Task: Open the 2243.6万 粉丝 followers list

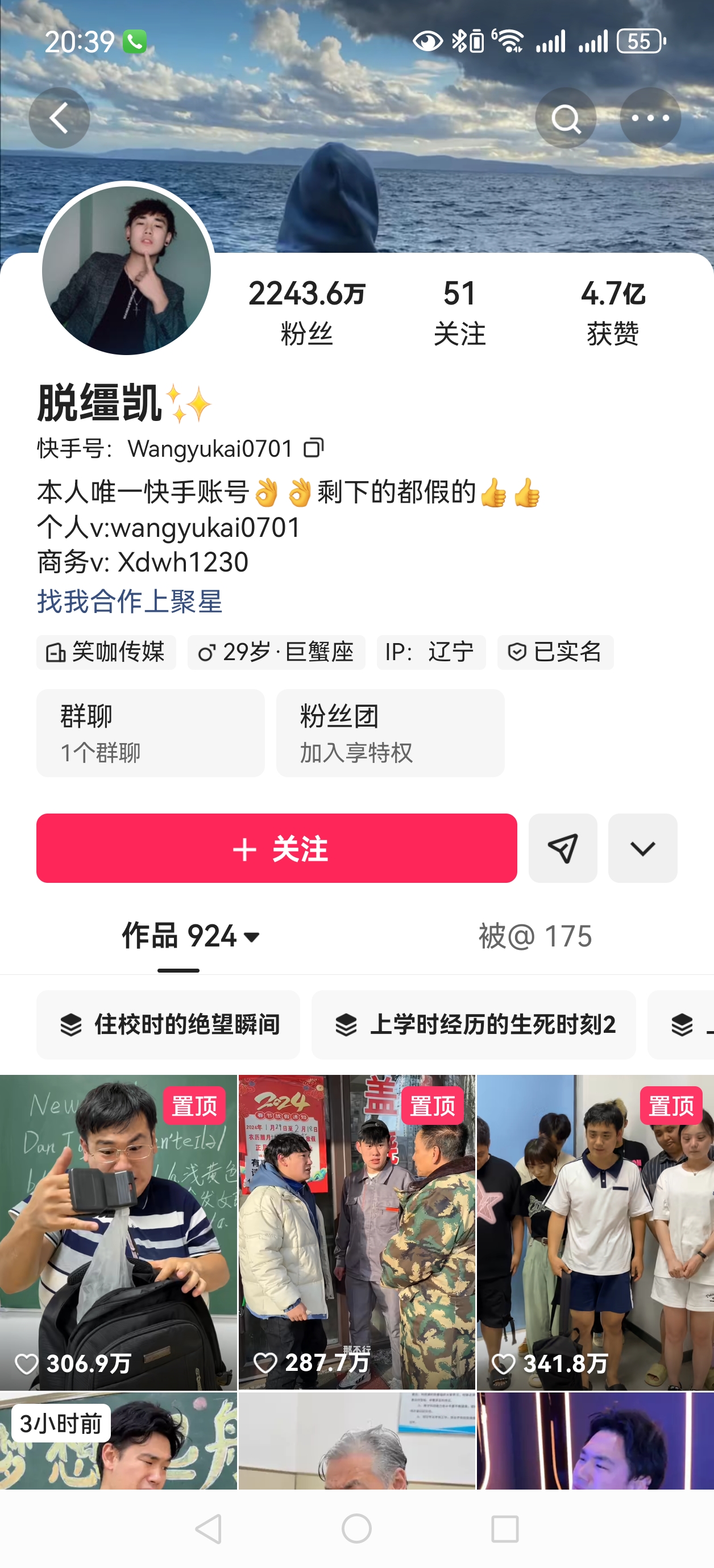Action: 306,313
